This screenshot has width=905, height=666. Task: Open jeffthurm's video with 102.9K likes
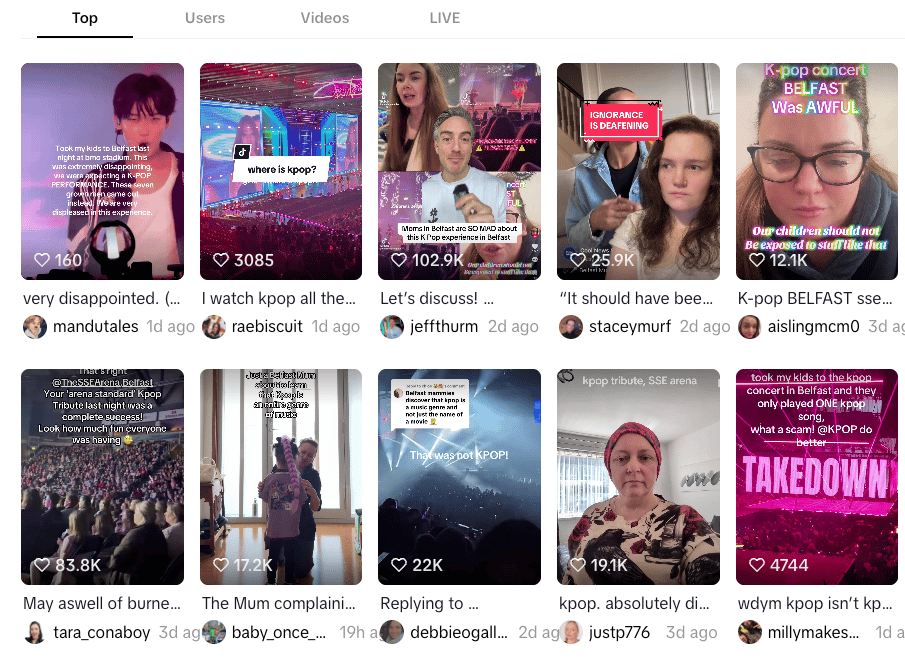(459, 171)
